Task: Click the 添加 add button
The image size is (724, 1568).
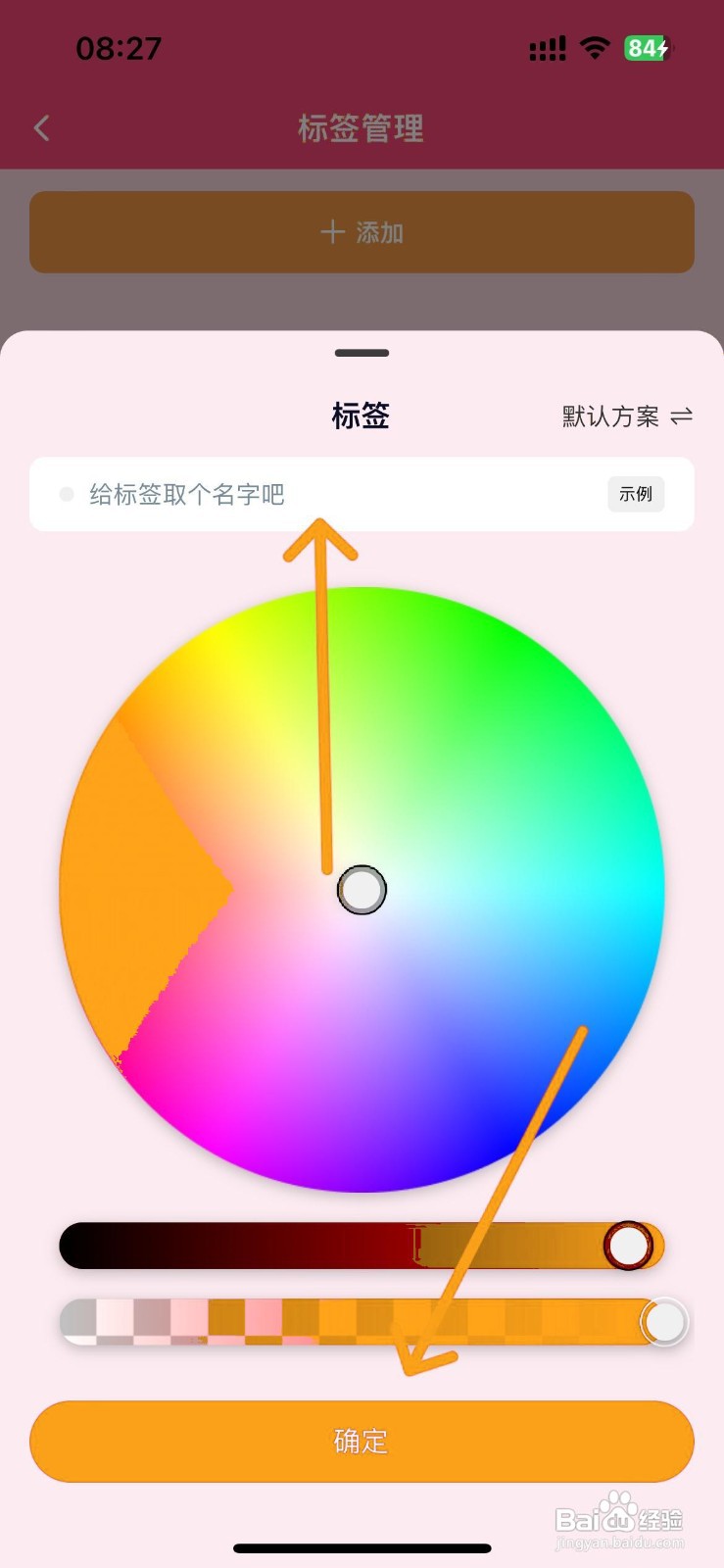Action: coord(362,231)
